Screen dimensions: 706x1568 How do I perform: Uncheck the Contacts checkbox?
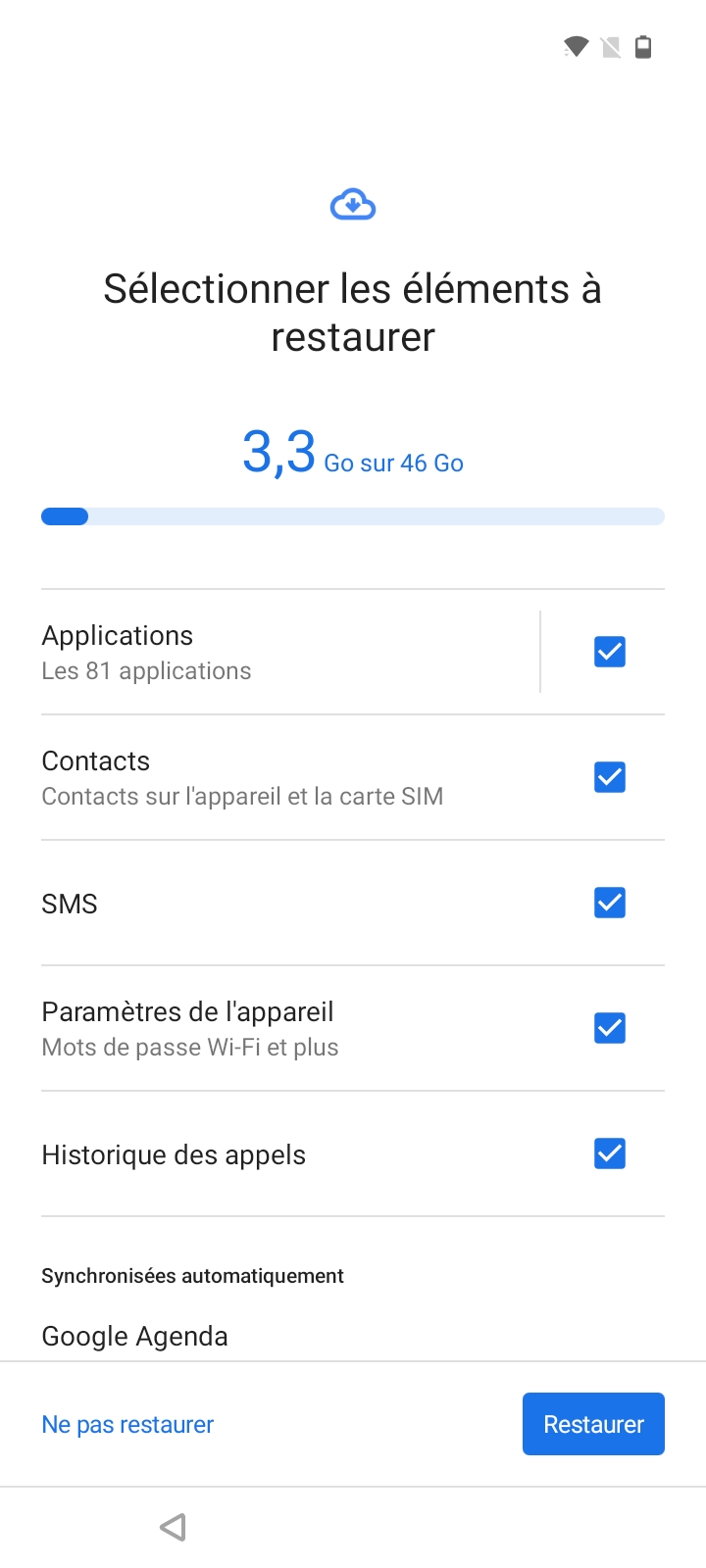click(x=610, y=777)
